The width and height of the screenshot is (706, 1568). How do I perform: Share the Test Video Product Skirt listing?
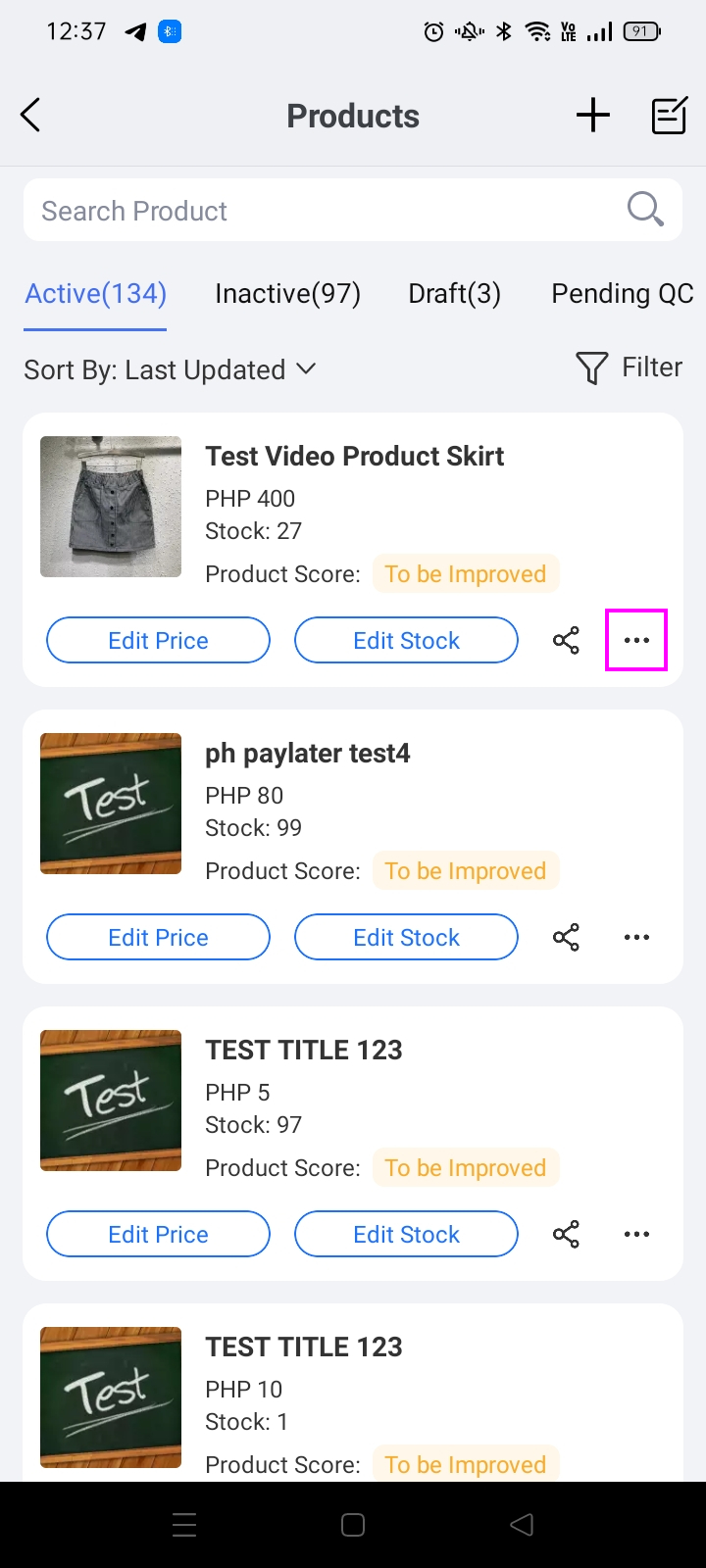coord(566,640)
